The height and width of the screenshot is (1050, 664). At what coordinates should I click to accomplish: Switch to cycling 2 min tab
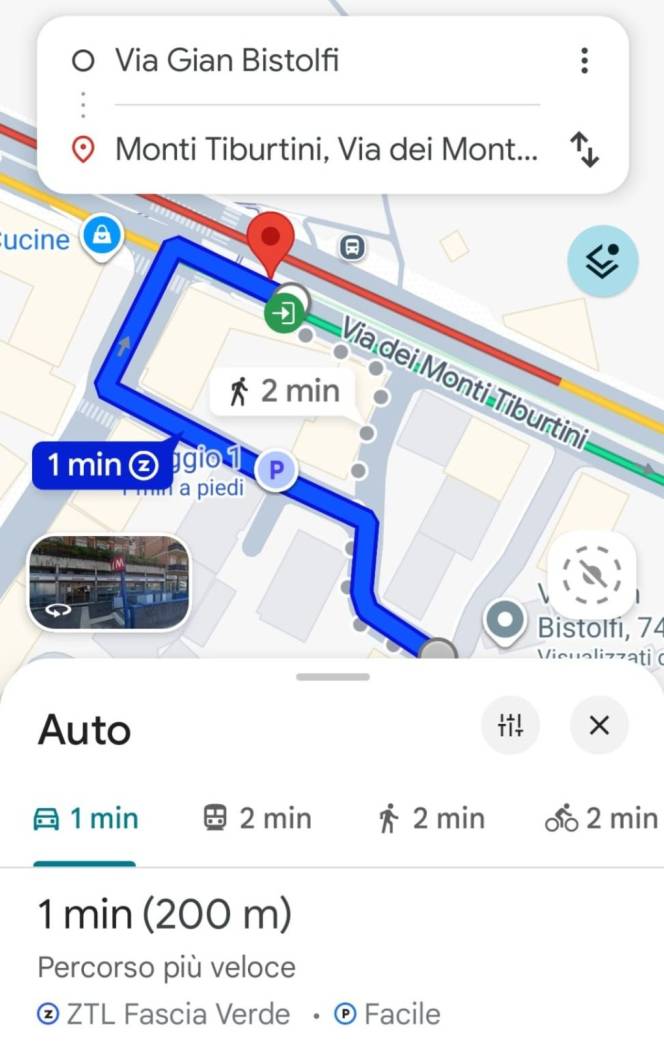pyautogui.click(x=601, y=819)
